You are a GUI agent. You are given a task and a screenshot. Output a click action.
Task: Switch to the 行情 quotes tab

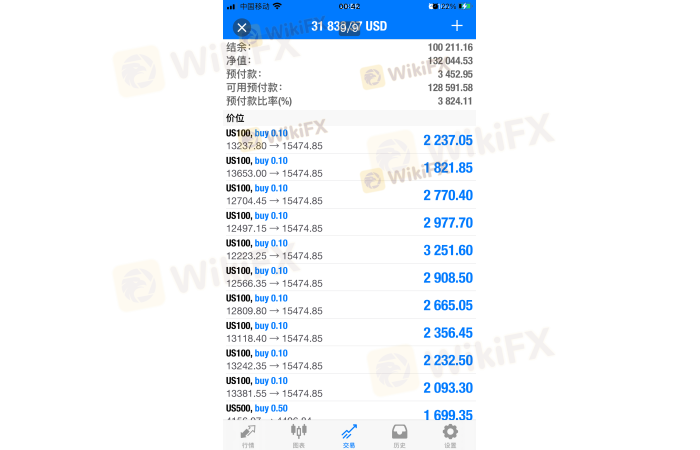tap(248, 435)
